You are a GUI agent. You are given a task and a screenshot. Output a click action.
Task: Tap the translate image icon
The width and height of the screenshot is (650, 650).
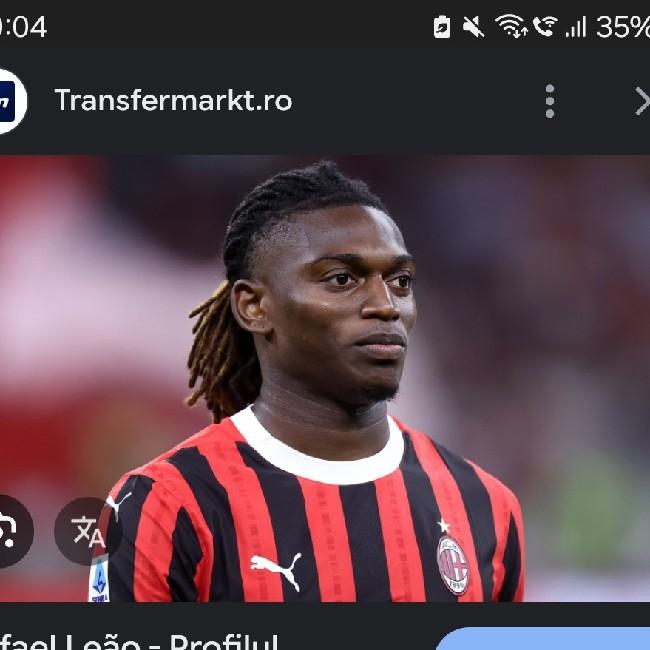coord(88,531)
